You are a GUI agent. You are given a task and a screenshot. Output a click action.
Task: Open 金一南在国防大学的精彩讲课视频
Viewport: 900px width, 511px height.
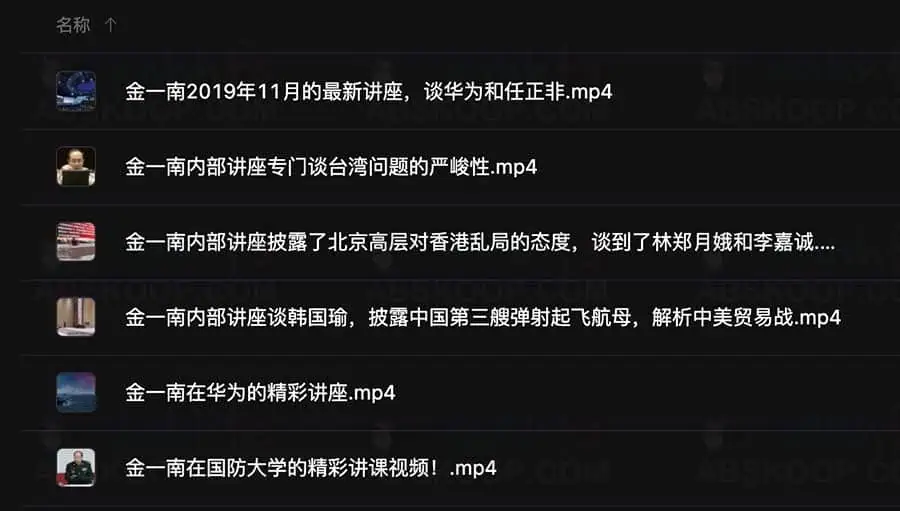pos(310,468)
